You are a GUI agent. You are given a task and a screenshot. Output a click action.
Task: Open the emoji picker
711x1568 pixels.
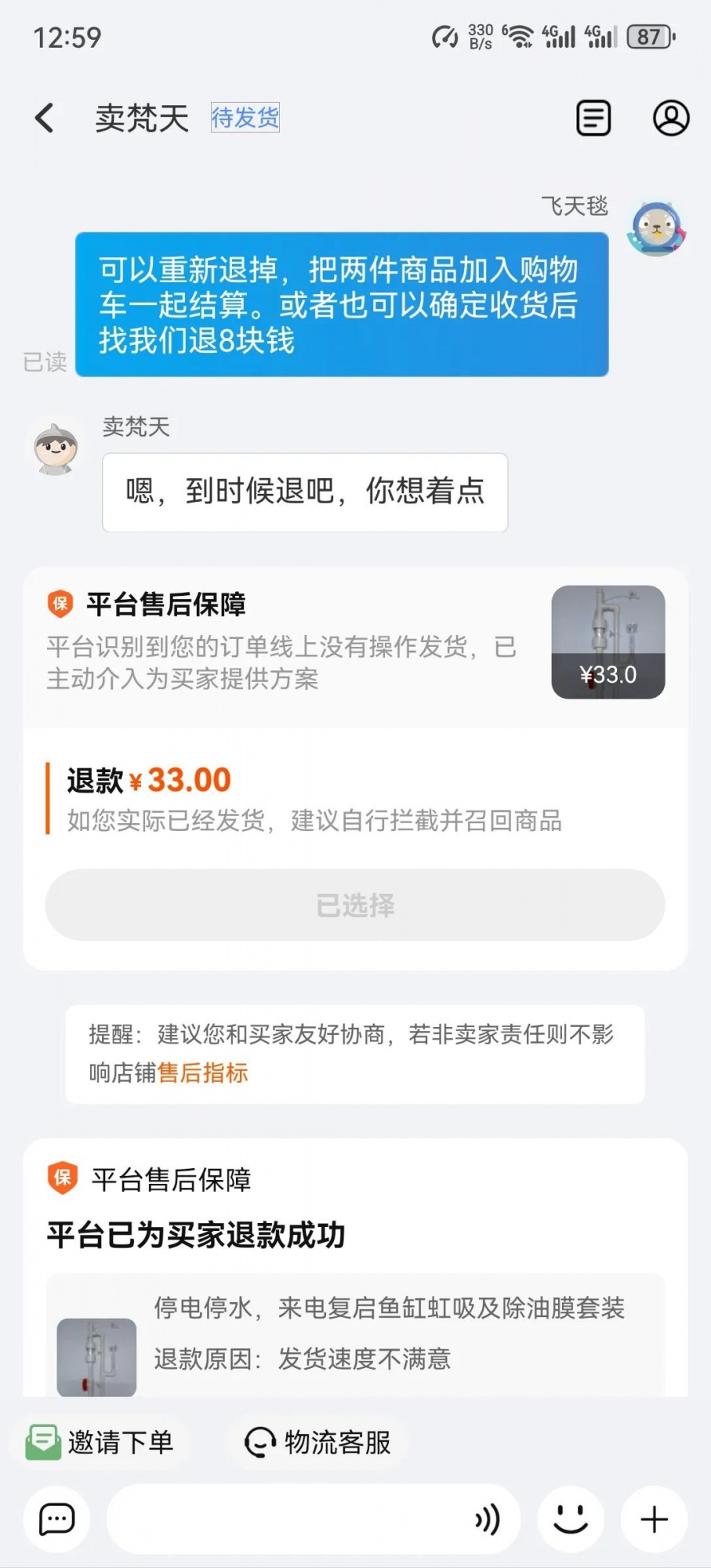[571, 1519]
